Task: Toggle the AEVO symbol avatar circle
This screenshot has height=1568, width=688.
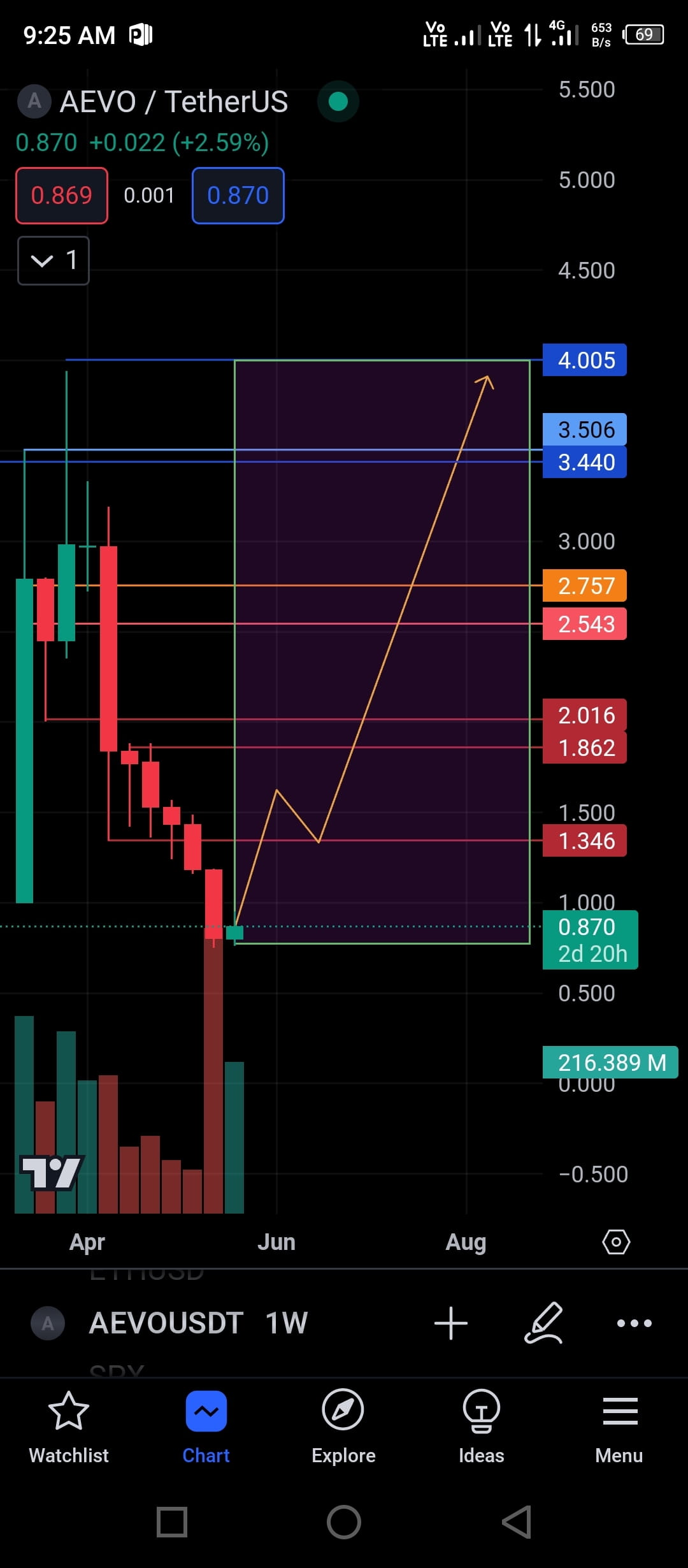Action: coord(34,101)
